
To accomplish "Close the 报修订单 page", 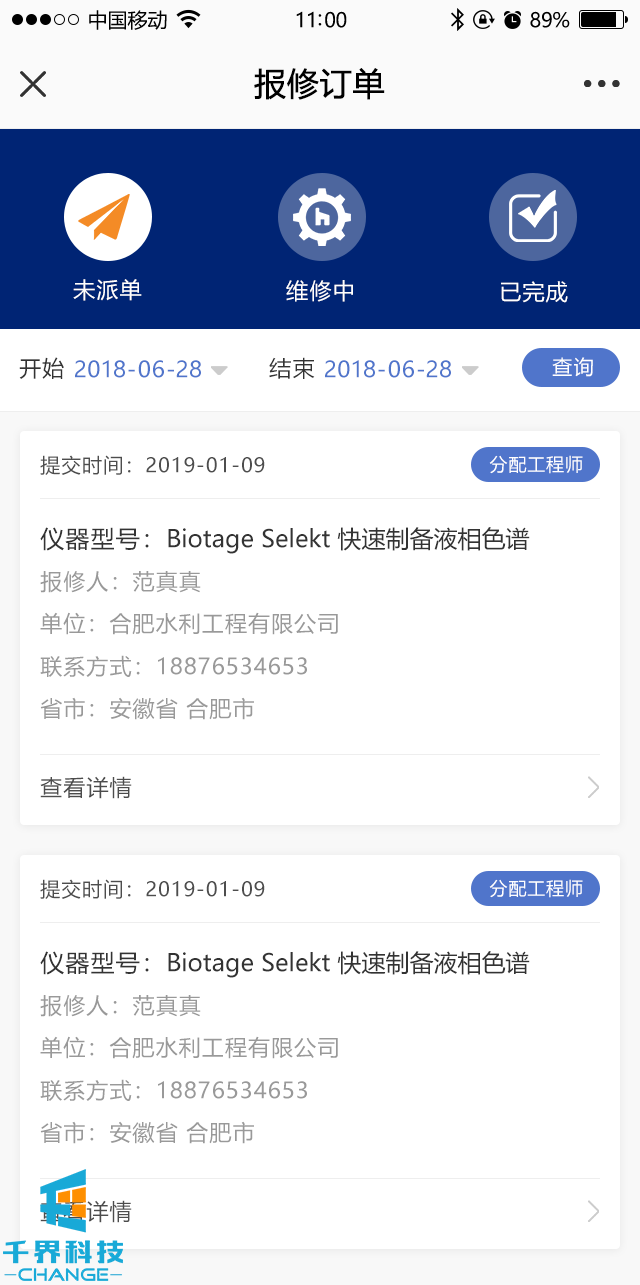I will (x=33, y=84).
